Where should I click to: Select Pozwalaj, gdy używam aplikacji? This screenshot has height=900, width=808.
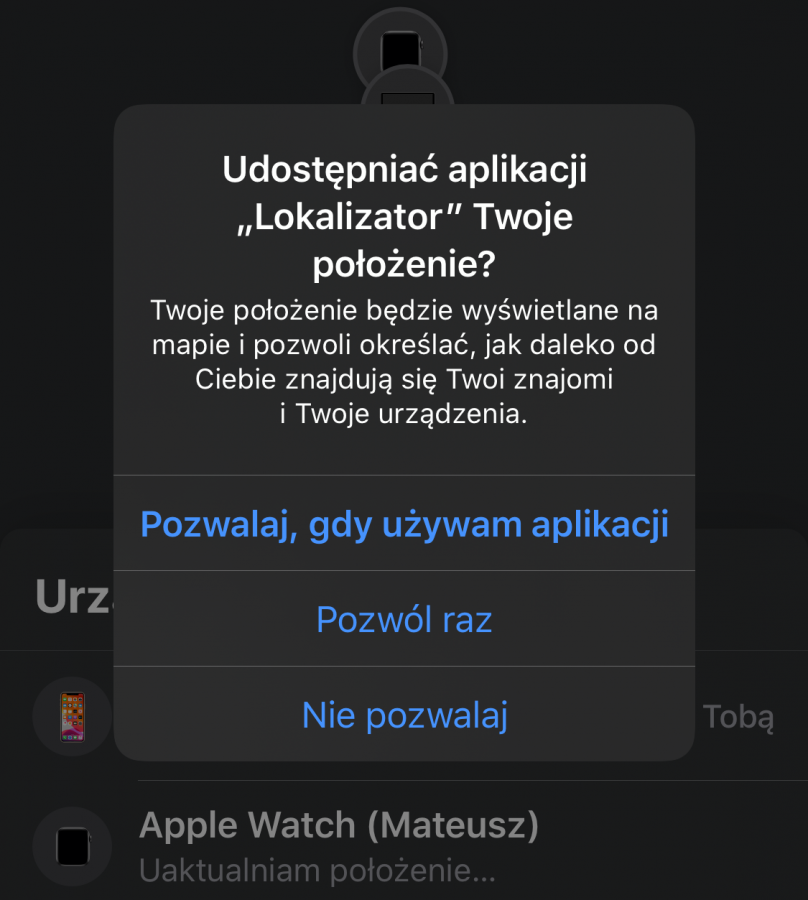tap(404, 524)
